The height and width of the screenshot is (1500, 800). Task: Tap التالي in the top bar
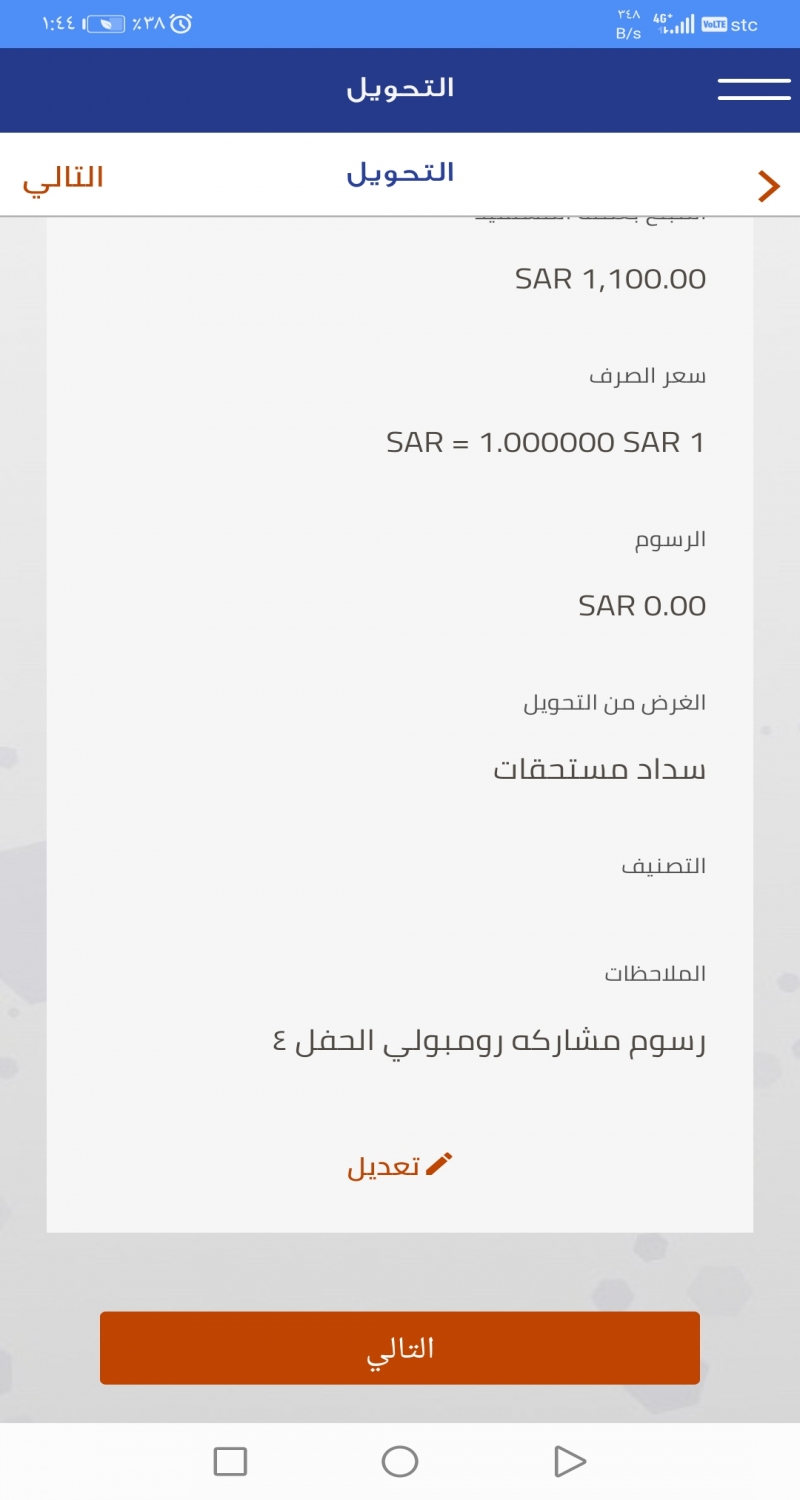point(63,177)
